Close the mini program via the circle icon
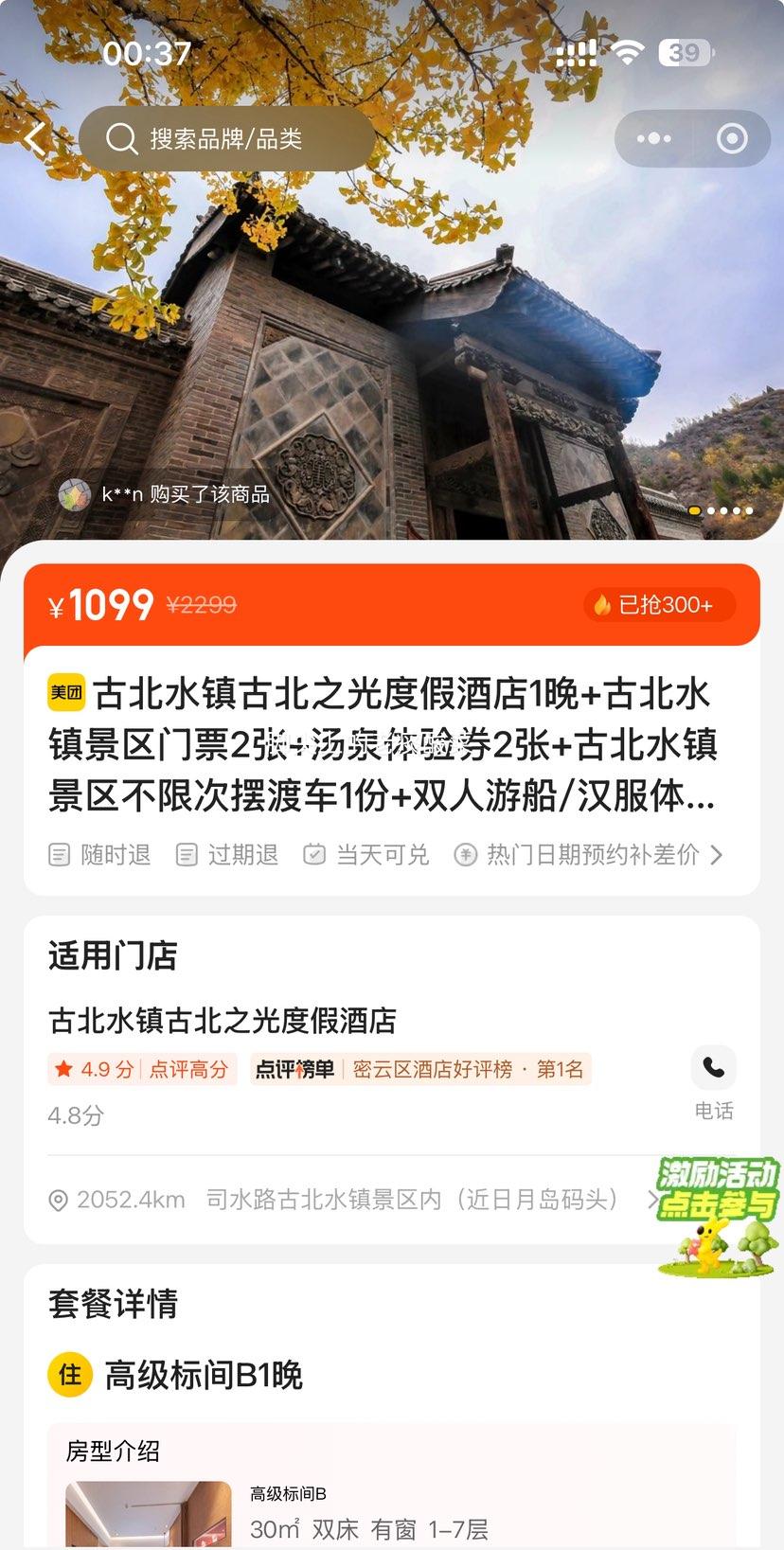784x1550 pixels. (732, 139)
